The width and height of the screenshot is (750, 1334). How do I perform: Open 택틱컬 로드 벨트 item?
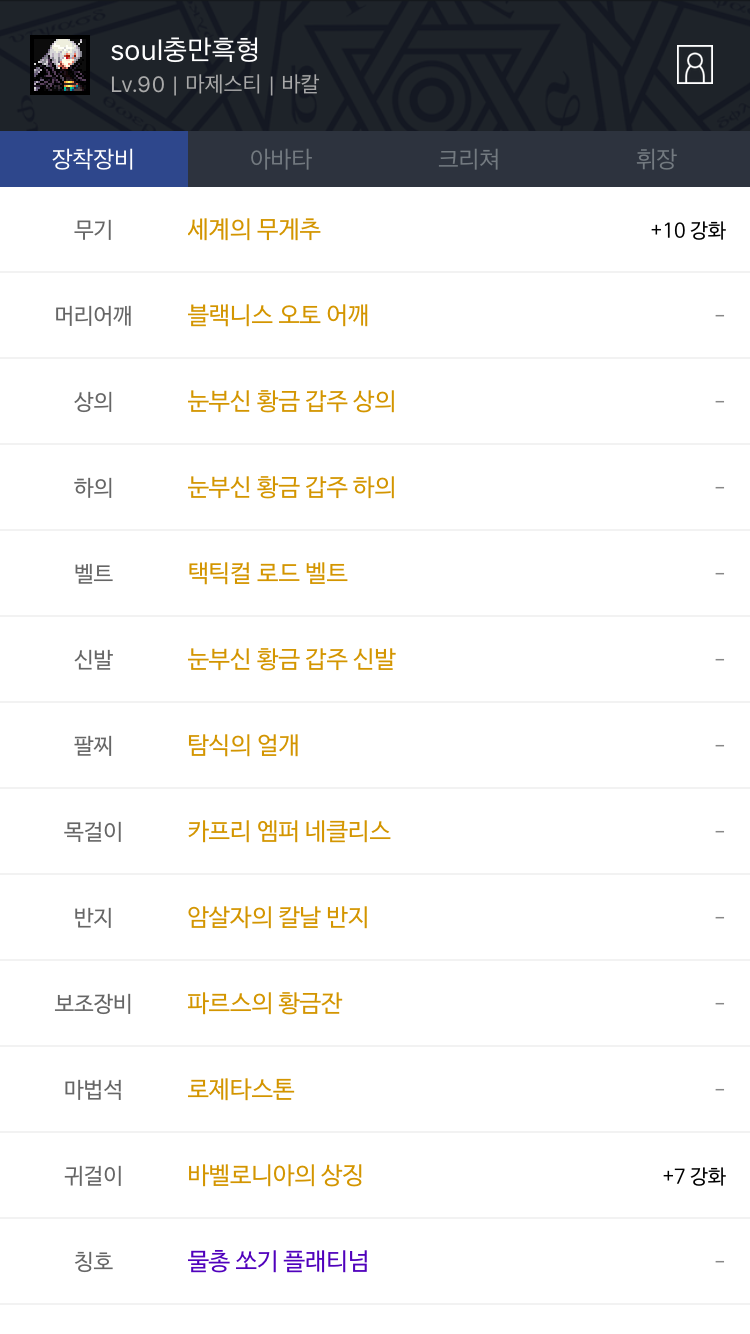[268, 573]
